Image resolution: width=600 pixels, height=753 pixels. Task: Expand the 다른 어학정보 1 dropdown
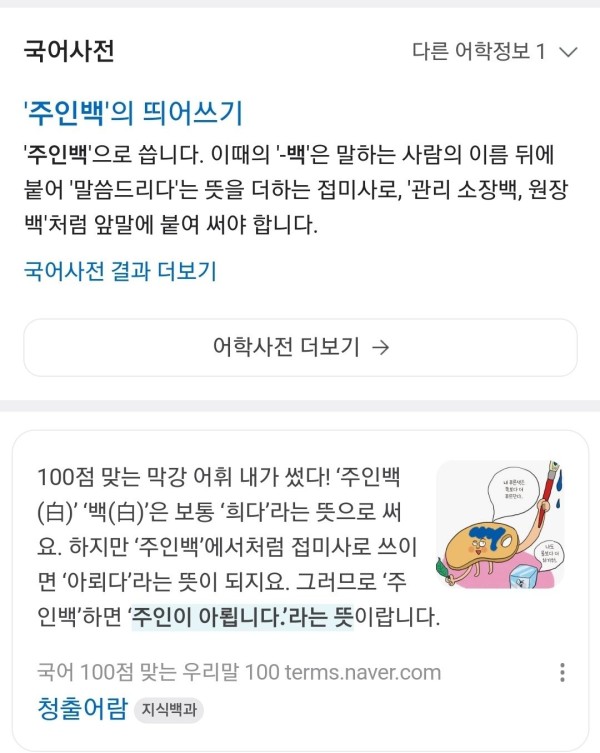(x=495, y=51)
